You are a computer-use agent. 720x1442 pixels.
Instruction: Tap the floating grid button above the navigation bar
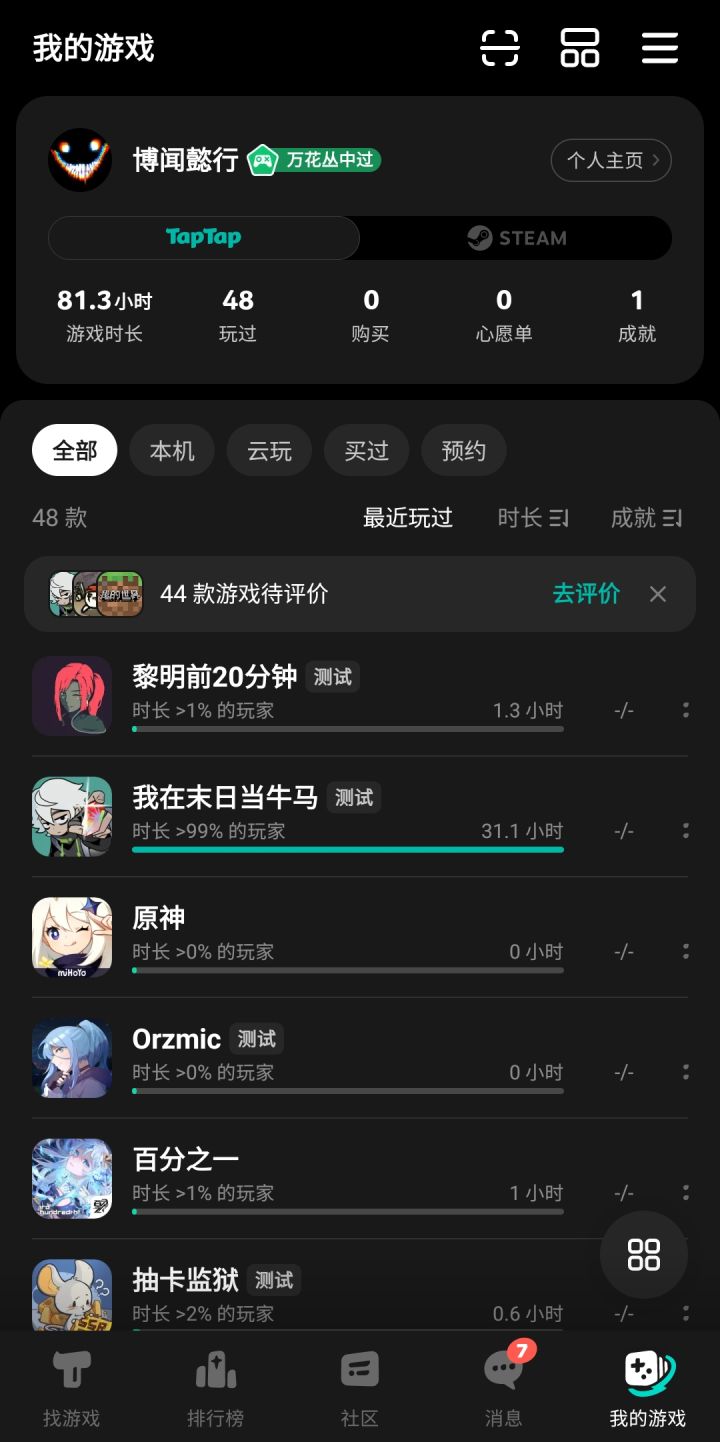coord(643,1255)
